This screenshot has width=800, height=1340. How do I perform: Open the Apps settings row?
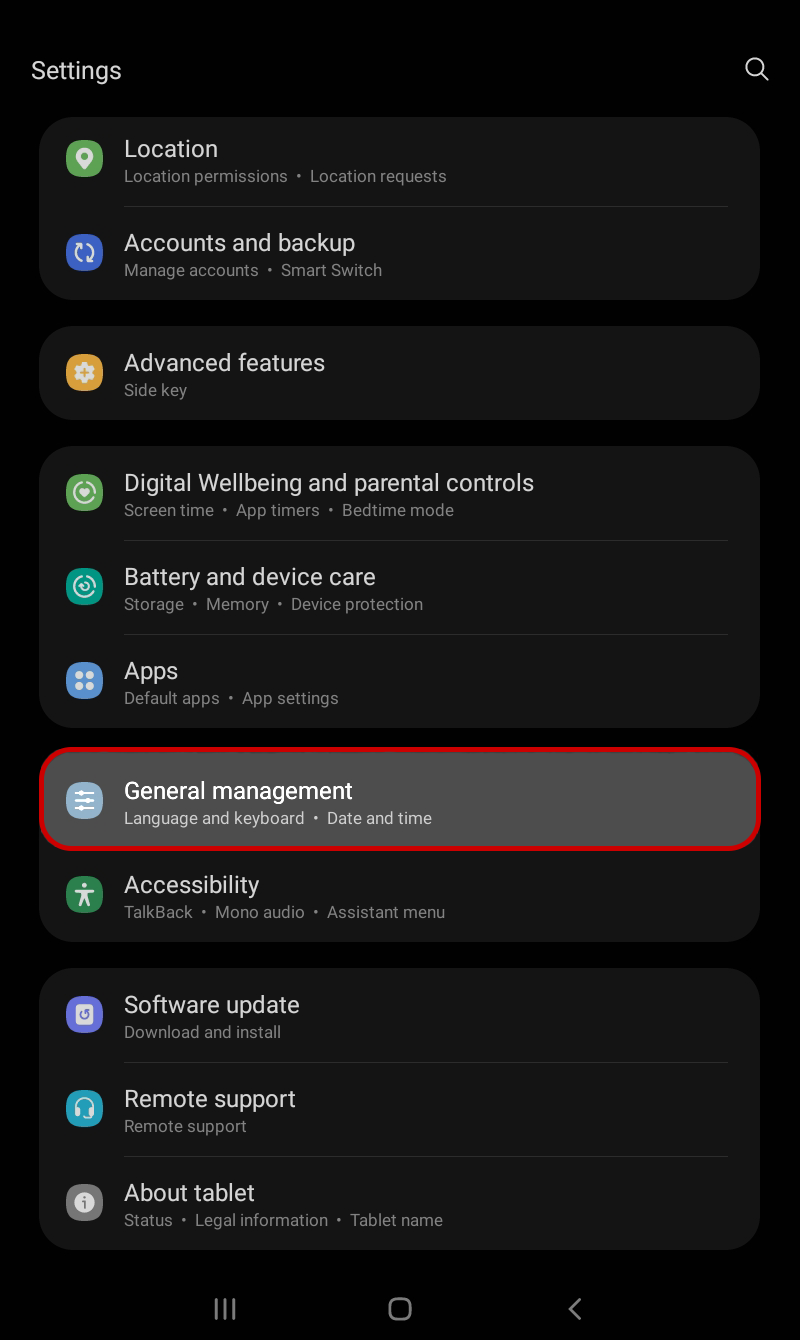[x=400, y=682]
